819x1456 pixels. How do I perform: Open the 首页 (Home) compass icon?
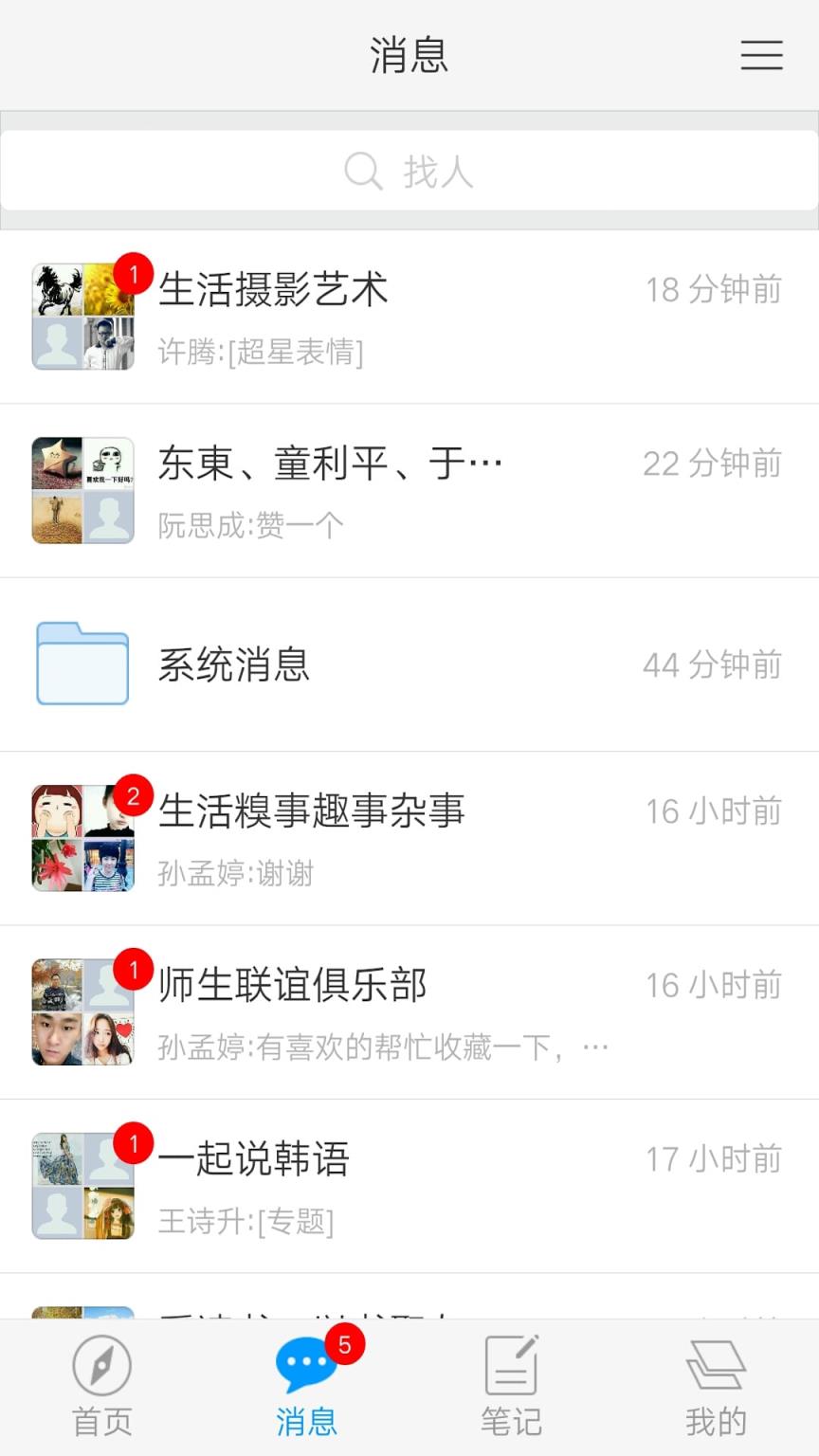pos(100,1365)
